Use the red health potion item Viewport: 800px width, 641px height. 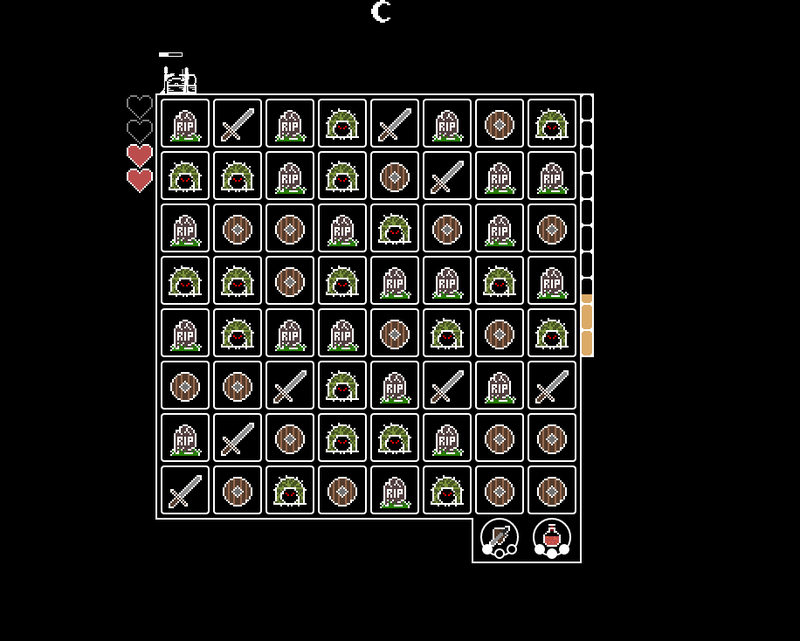(552, 538)
